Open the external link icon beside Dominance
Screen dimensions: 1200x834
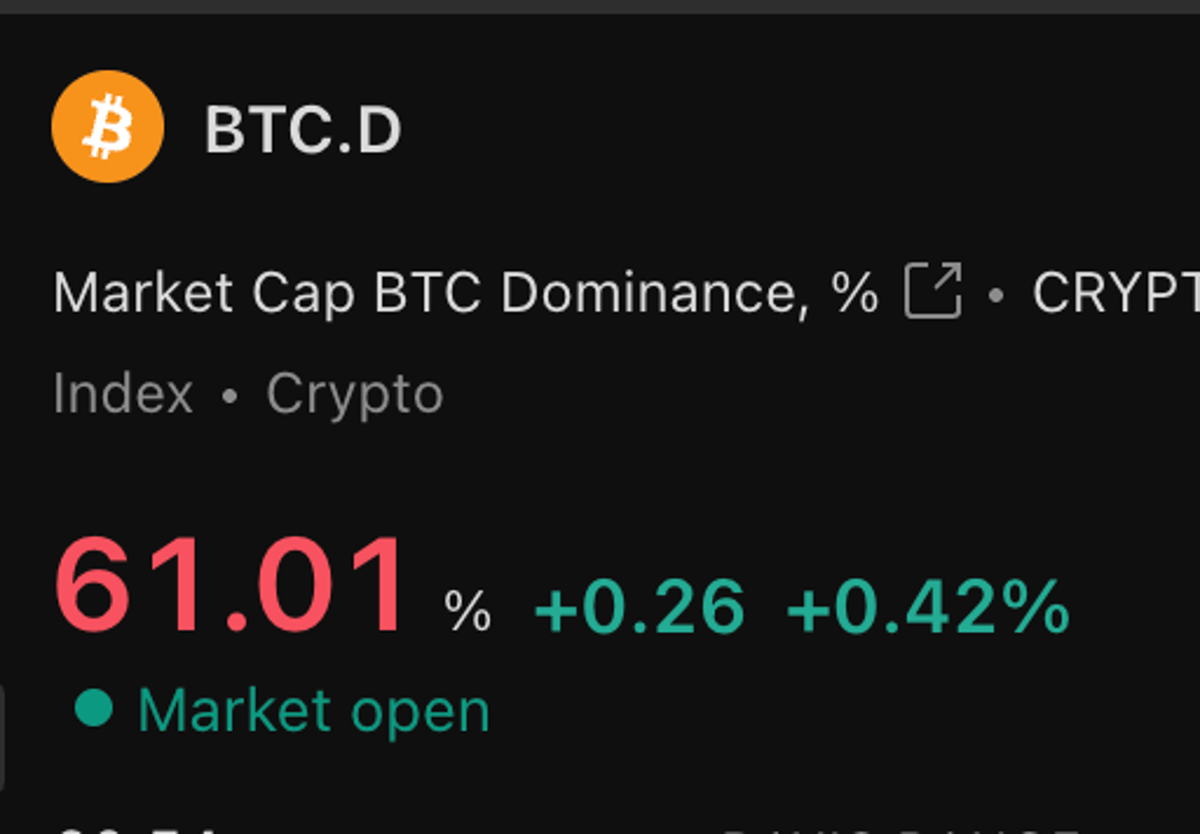tap(932, 291)
